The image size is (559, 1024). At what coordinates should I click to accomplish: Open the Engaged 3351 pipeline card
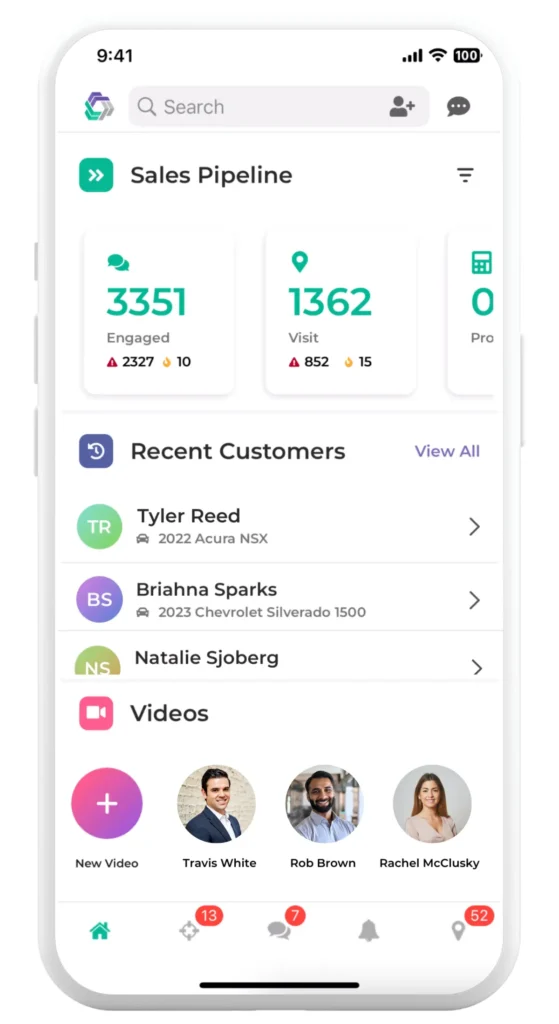159,312
